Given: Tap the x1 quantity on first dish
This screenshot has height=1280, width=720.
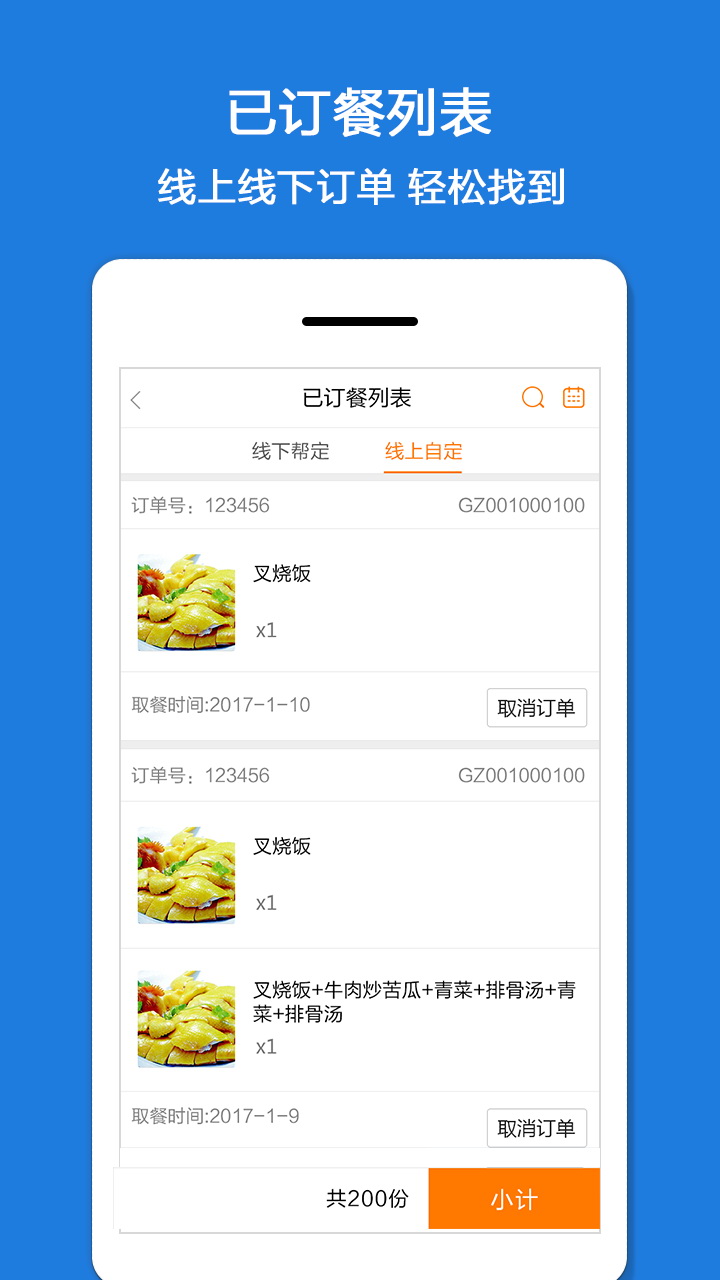Looking at the screenshot, I should [265, 630].
